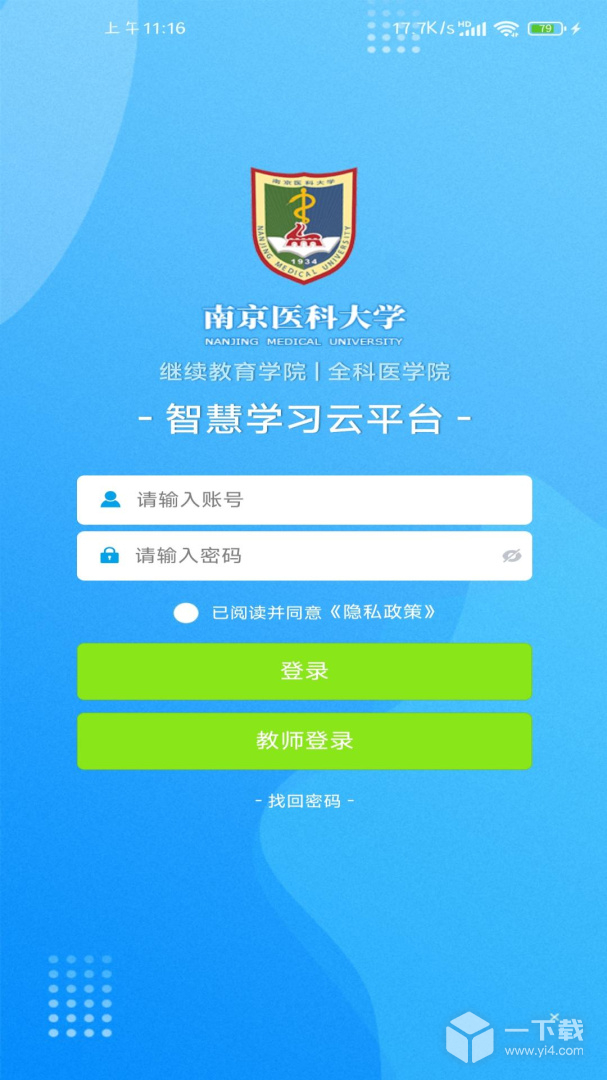This screenshot has height=1080, width=607.
Task: Open the 《隐私政策》 privacy policy link
Action: tap(384, 613)
